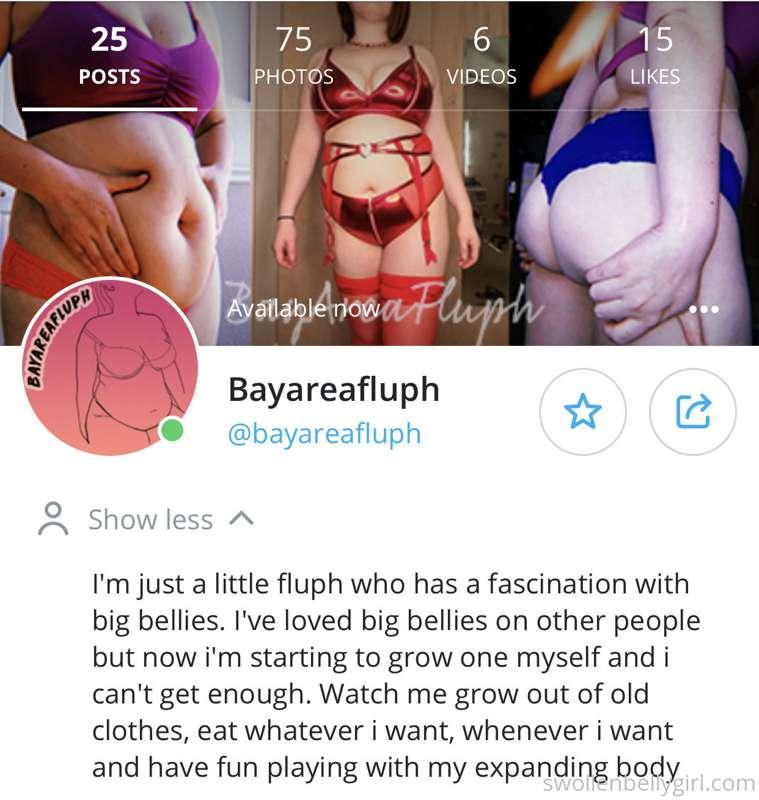Image resolution: width=759 pixels, height=800 pixels.
Task: Open the Videos tab
Action: (x=481, y=57)
